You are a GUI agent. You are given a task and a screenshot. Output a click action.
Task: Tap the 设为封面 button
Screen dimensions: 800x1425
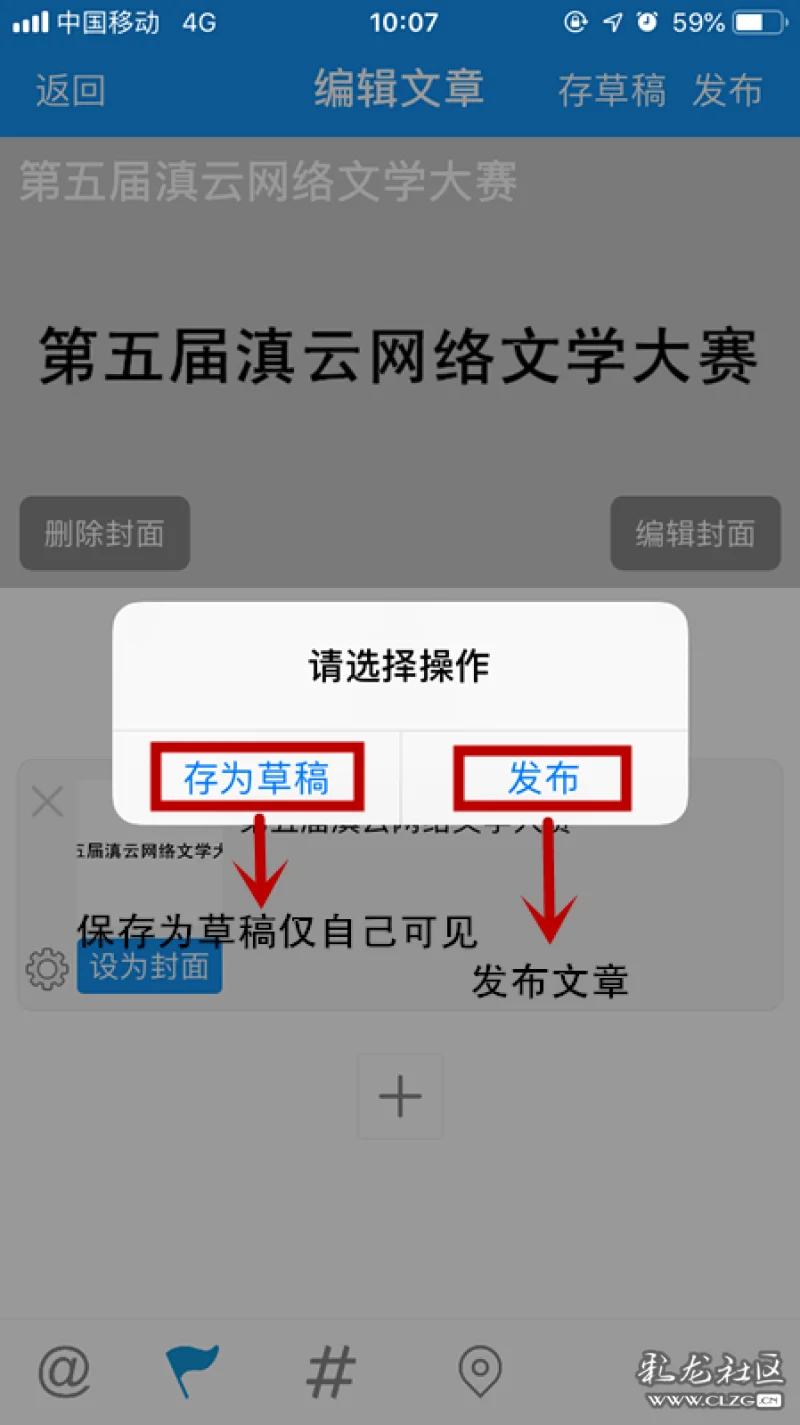149,966
